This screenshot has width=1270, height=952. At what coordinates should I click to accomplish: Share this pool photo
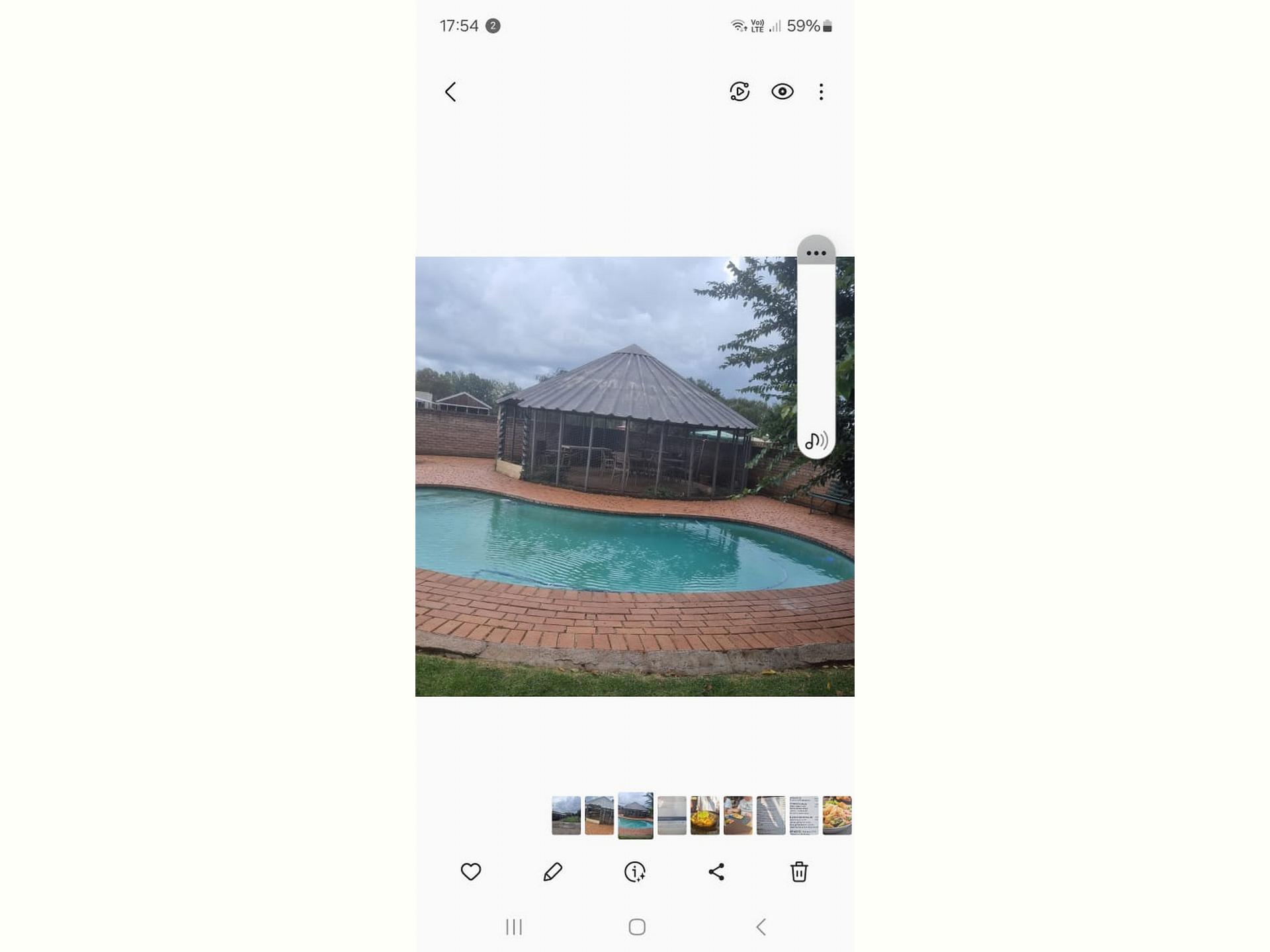(716, 871)
